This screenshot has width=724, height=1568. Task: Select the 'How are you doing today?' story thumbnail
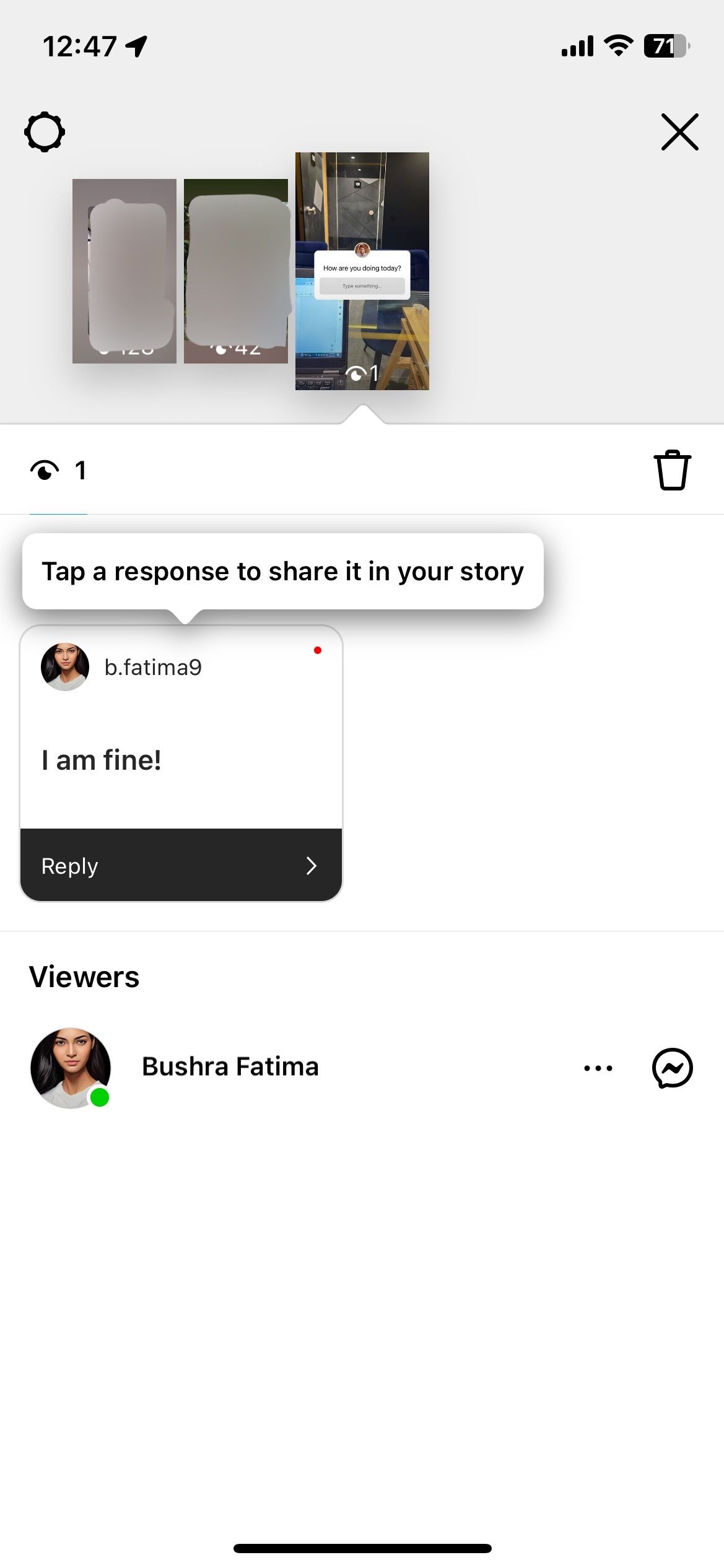pos(362,271)
